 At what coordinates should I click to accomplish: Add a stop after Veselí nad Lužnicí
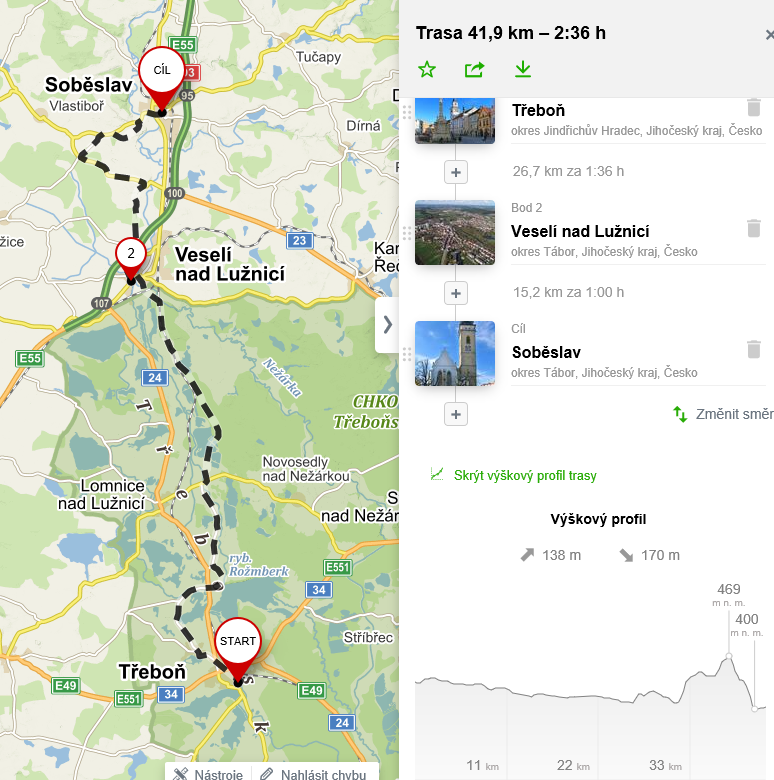coord(456,293)
